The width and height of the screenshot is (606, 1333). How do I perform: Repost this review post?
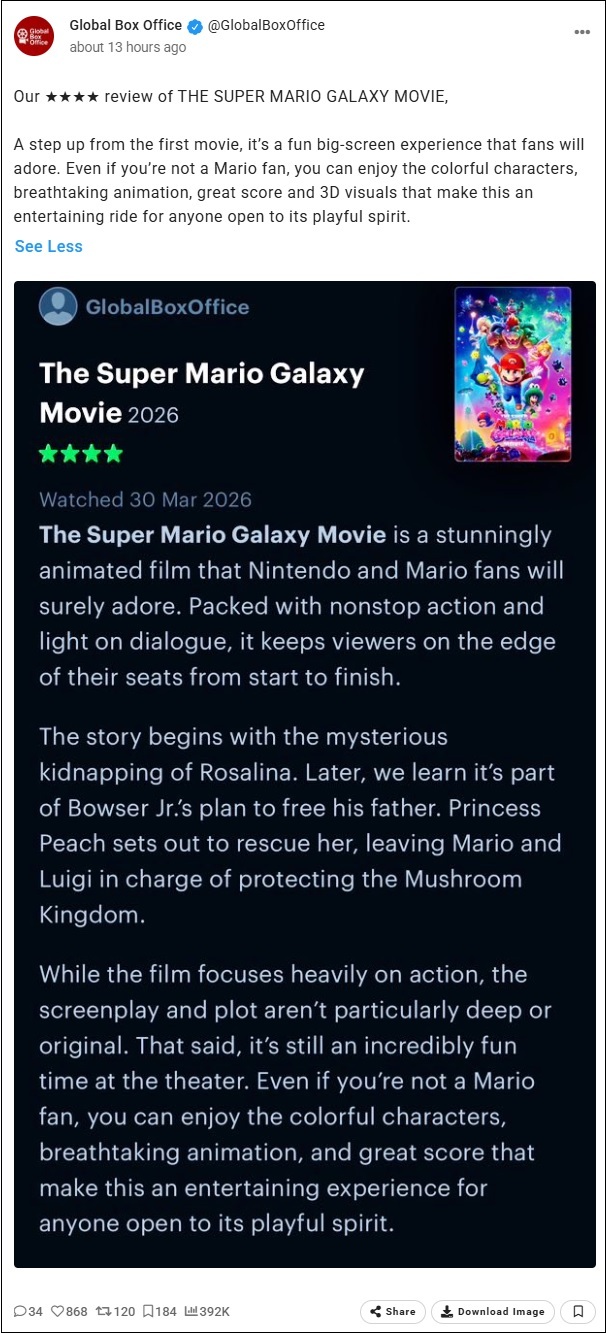115,1311
